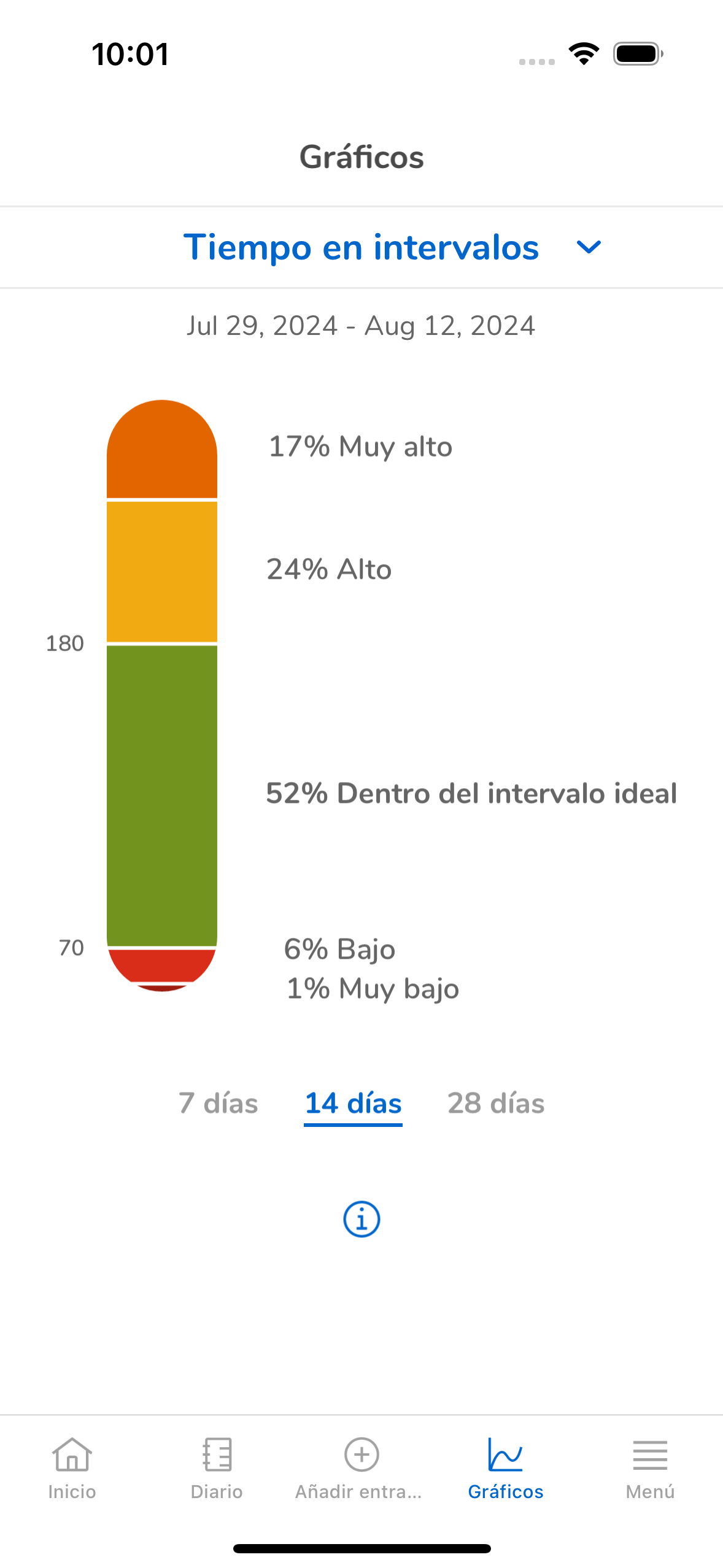
Task: Select the 14 días range
Action: 353,1103
